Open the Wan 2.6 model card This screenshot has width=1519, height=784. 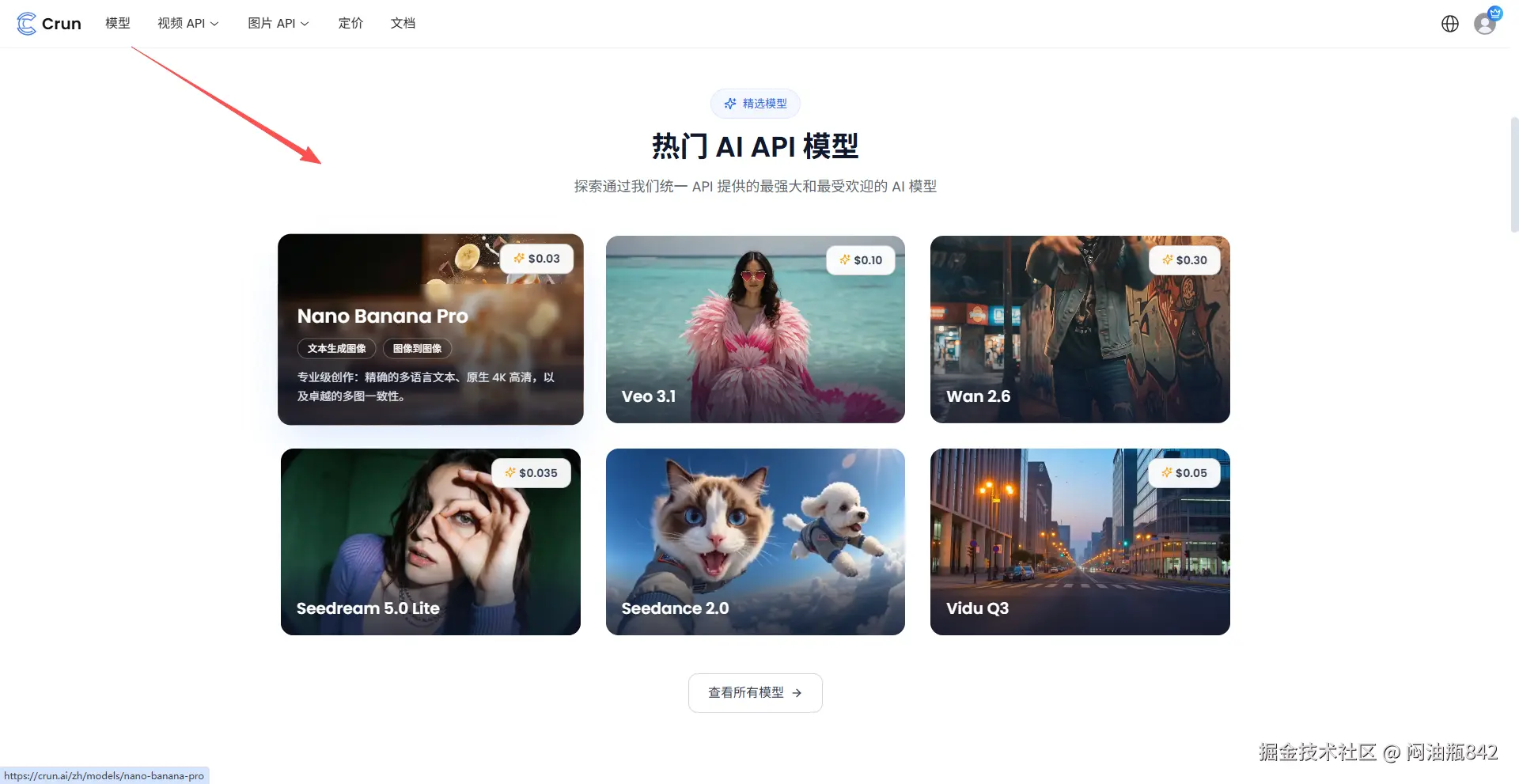pyautogui.click(x=1080, y=329)
